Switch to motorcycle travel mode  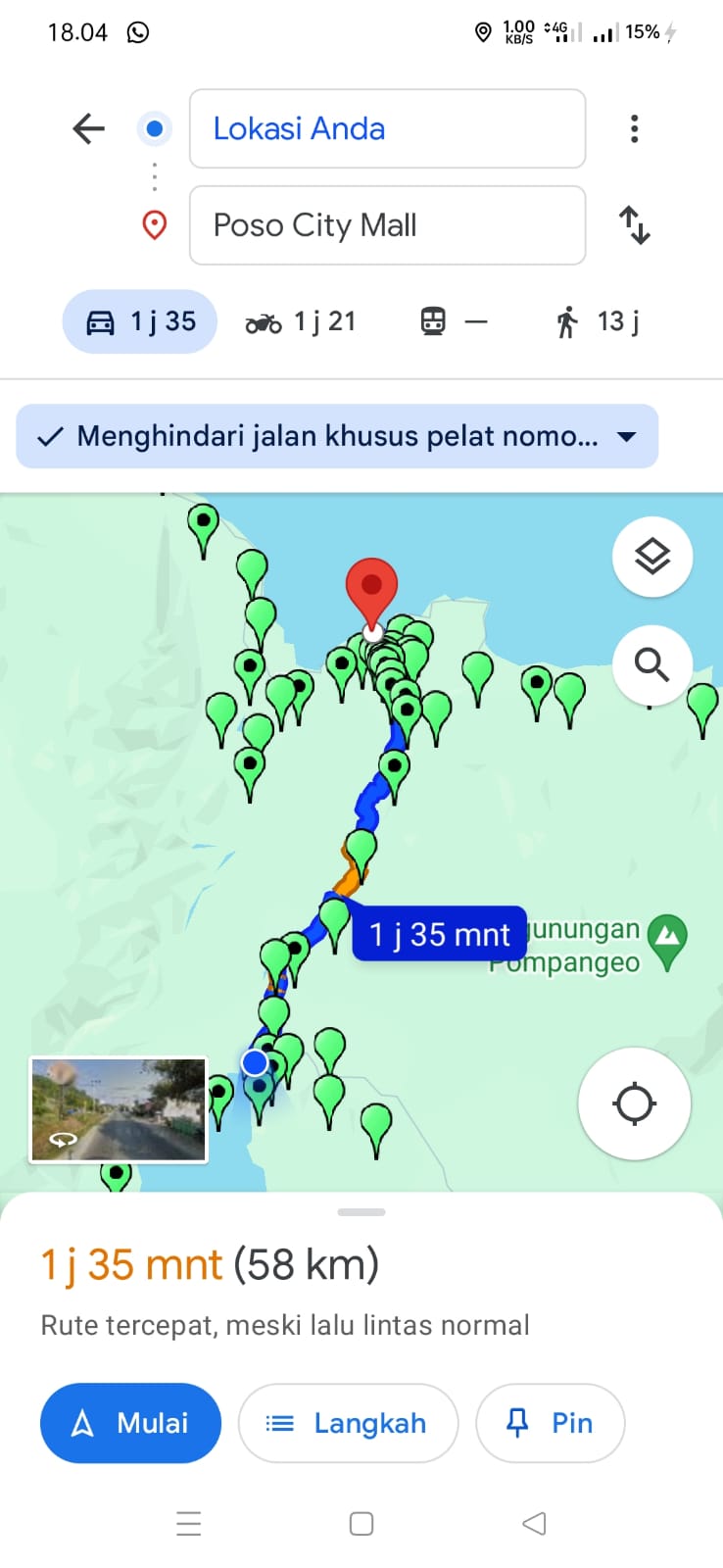click(300, 321)
